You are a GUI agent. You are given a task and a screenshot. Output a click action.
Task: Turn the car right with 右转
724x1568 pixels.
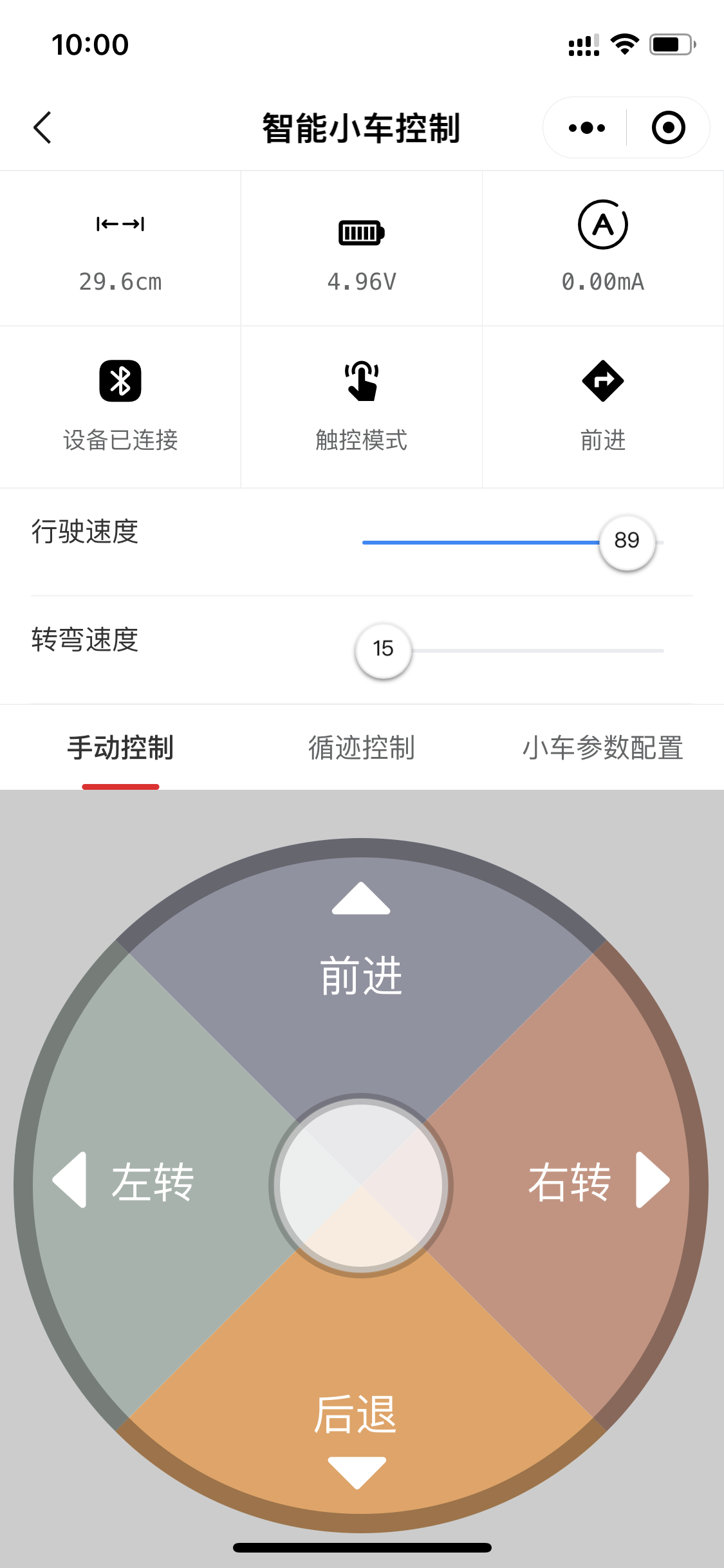pyautogui.click(x=579, y=1183)
